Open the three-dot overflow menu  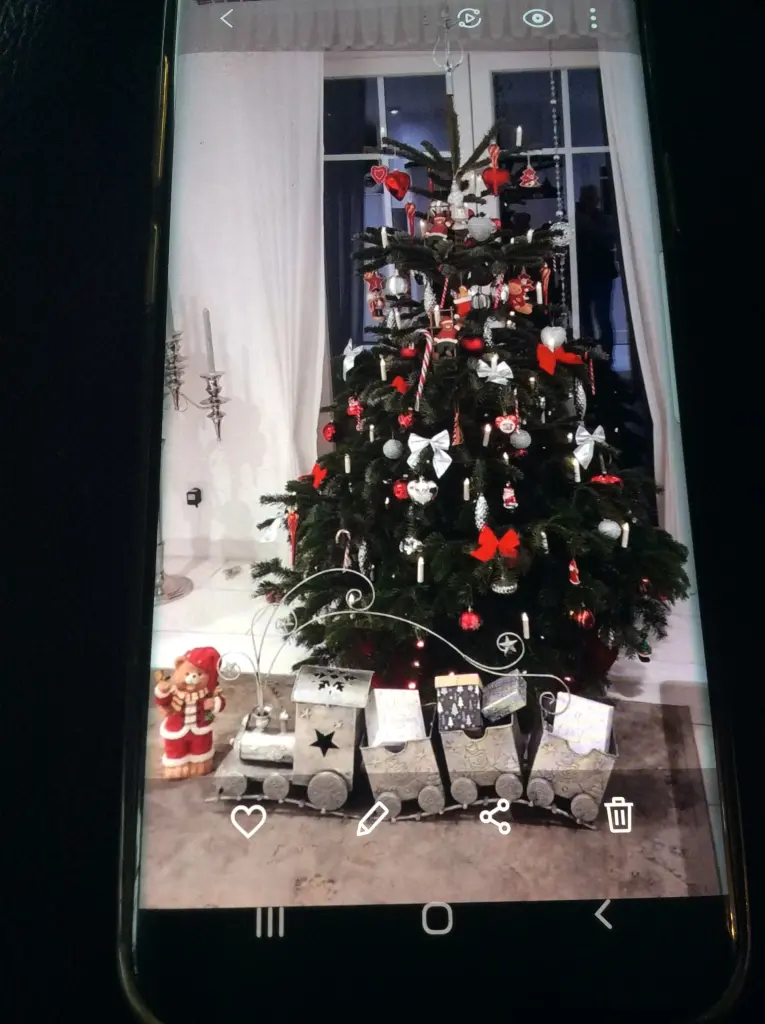[x=593, y=18]
